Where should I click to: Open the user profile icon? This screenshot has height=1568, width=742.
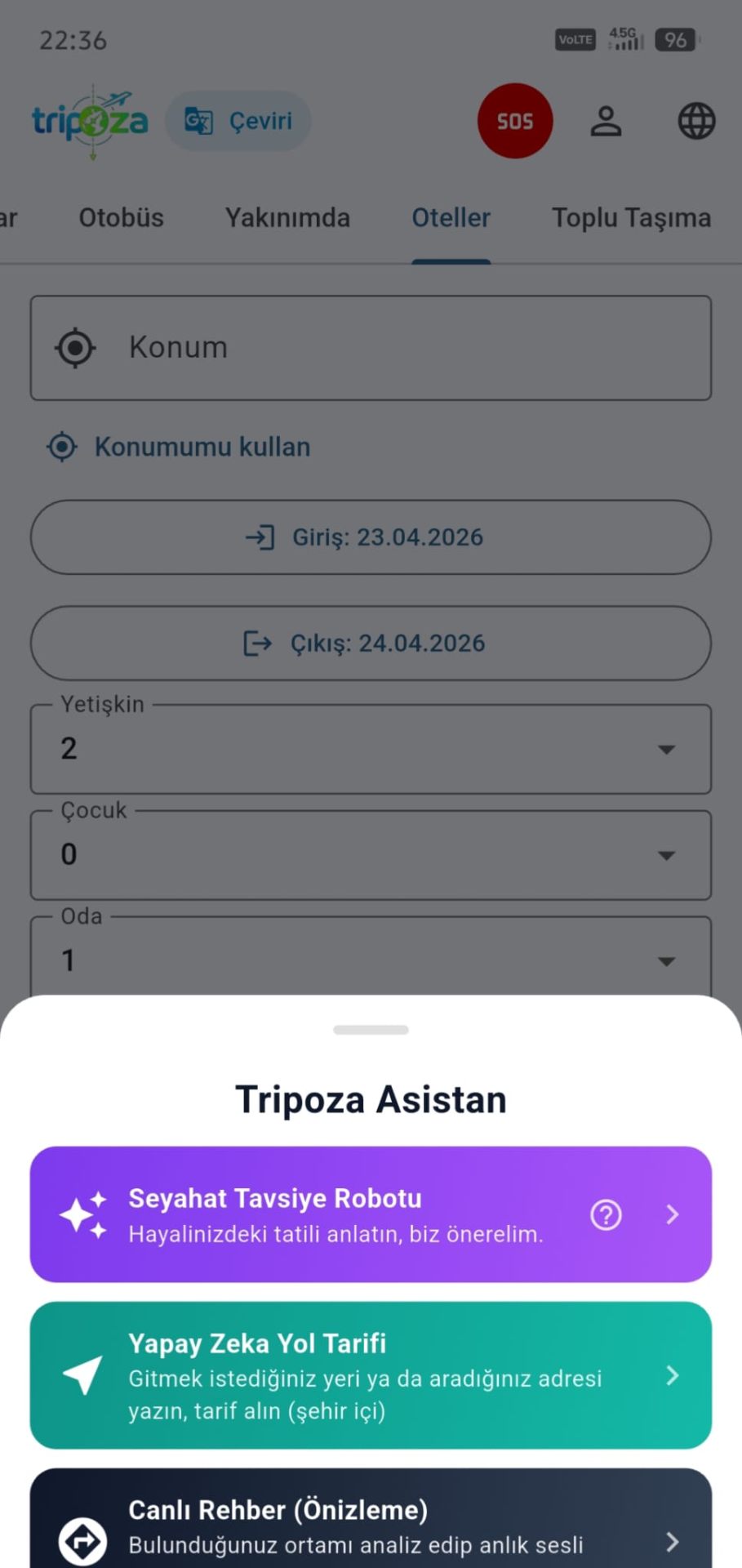[x=606, y=121]
